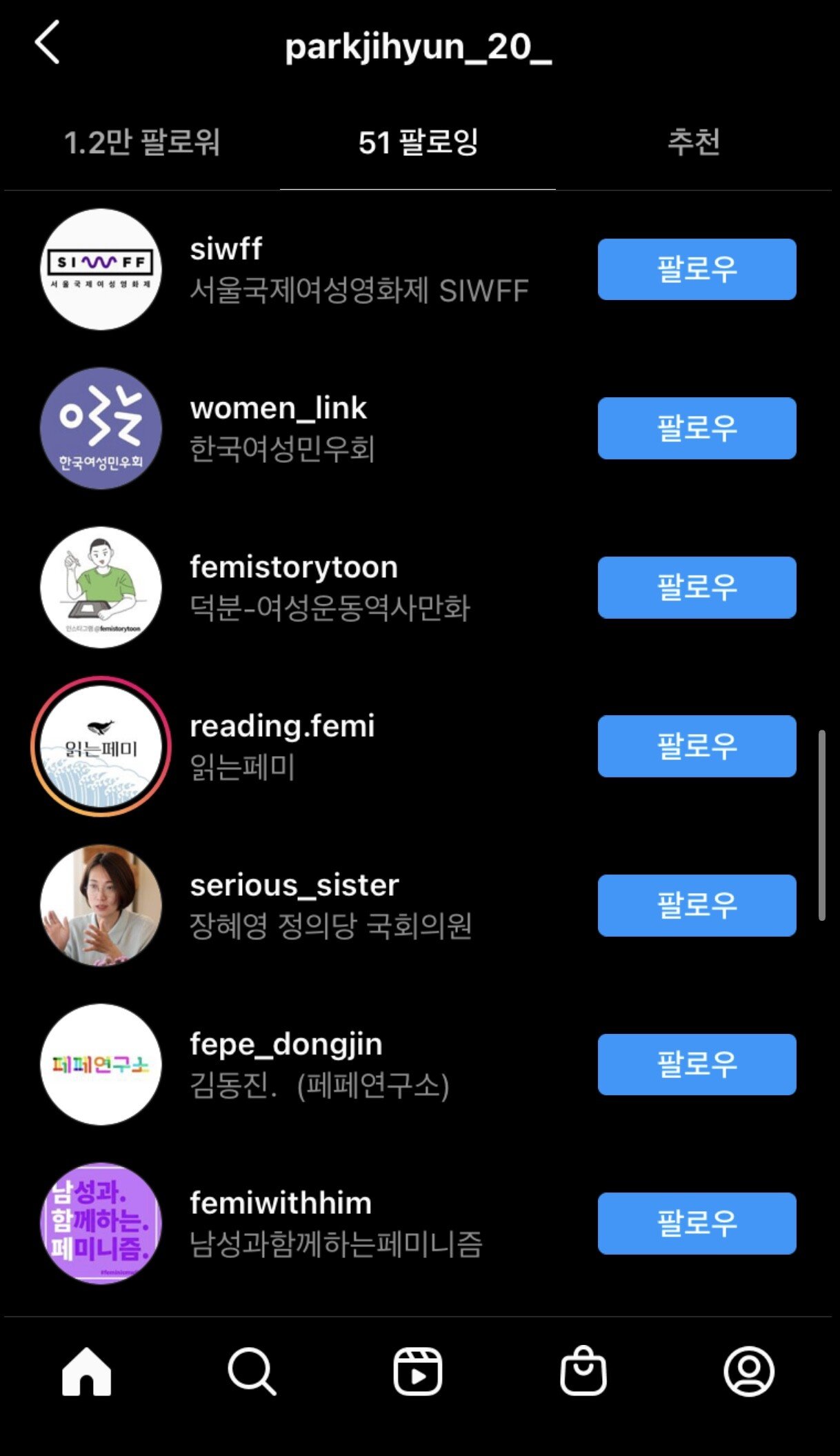Go to my profile tab
Screen dimensions: 840x1456
pyautogui.click(x=749, y=1371)
